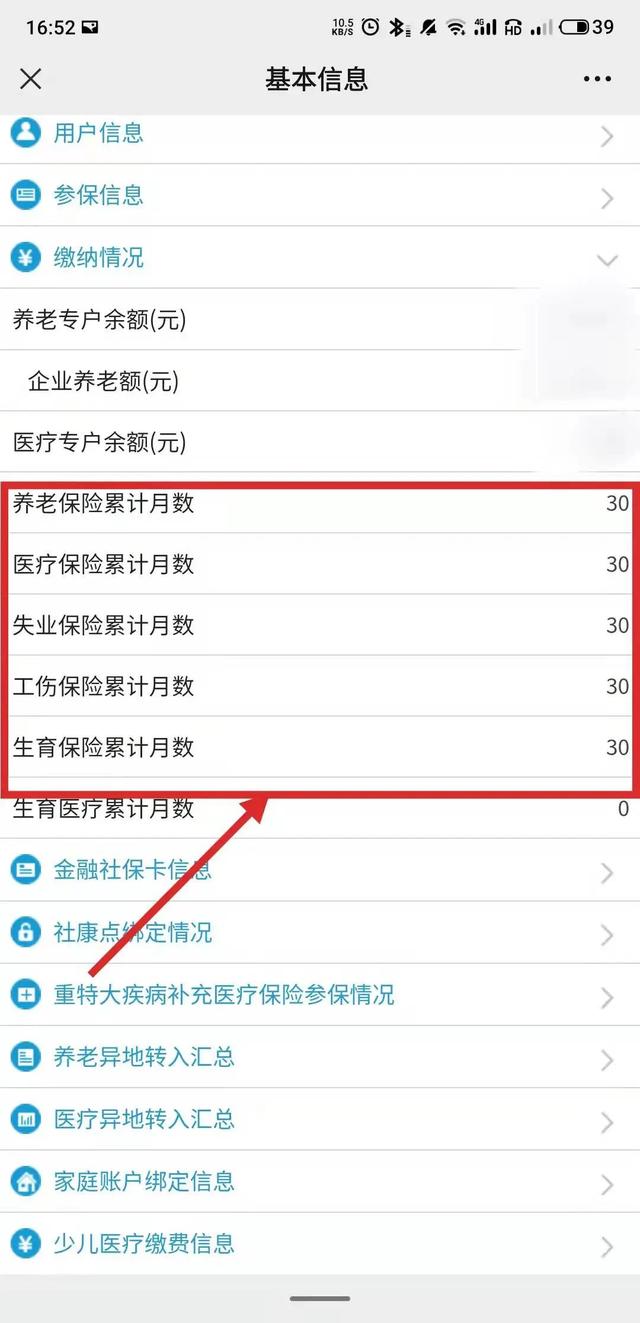The width and height of the screenshot is (640, 1323).
Task: Open 参保信息 section
Action: point(320,195)
